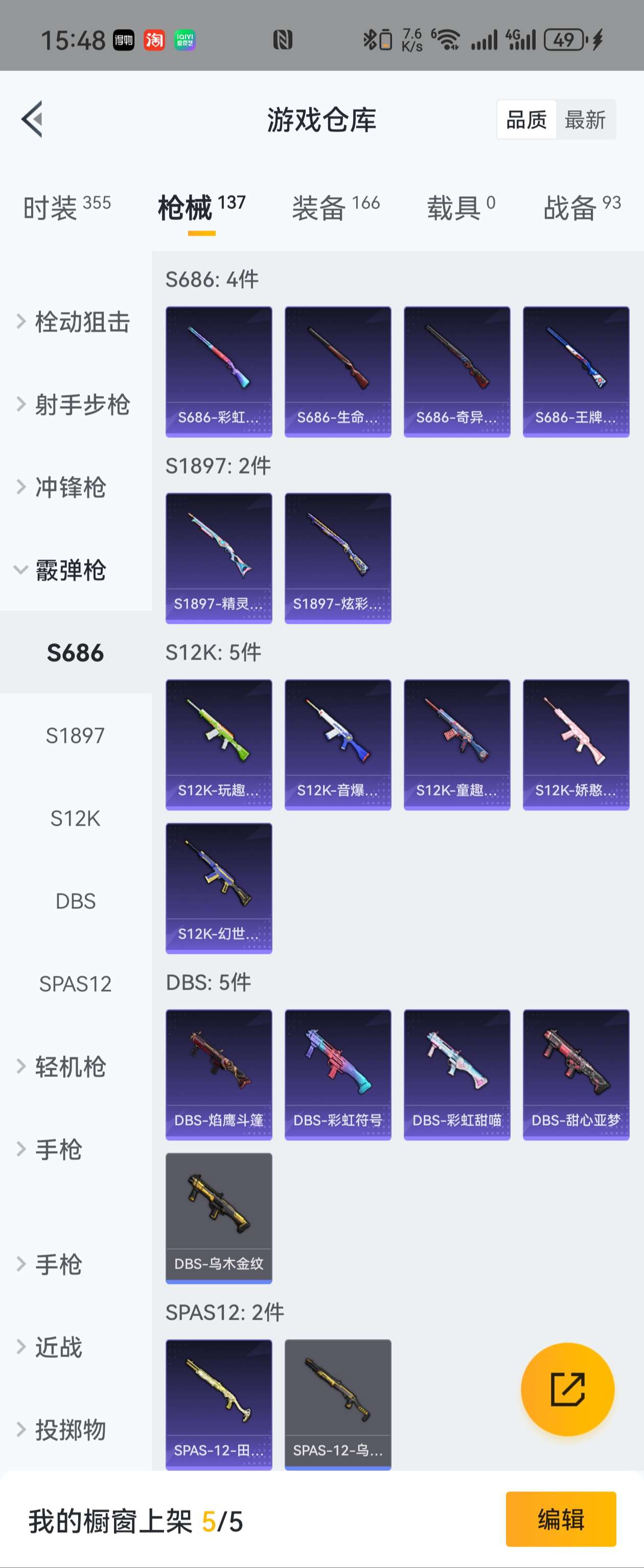
Task: View the DBS-乌木金纹 skin
Action: (x=219, y=1218)
